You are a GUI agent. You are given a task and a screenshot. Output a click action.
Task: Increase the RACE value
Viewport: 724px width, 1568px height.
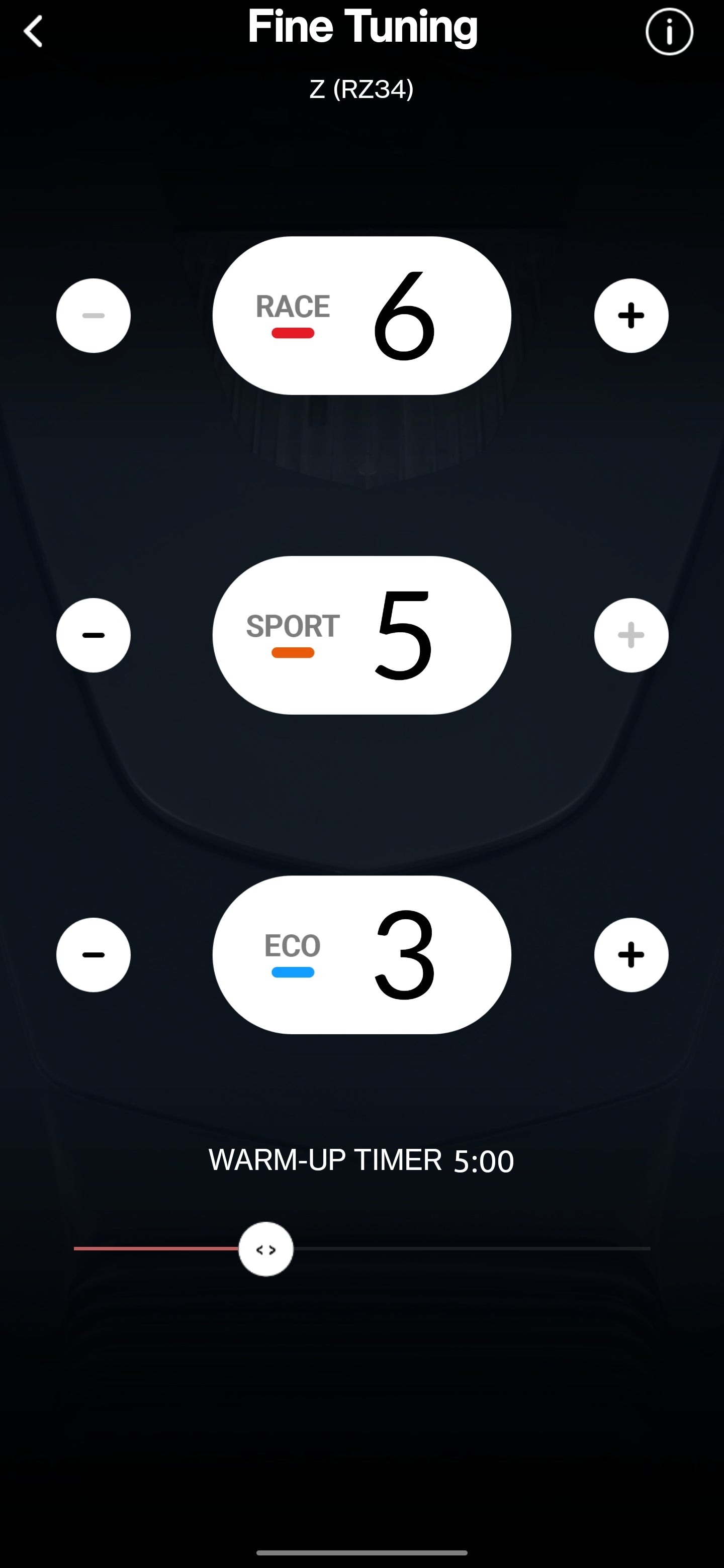(x=631, y=315)
